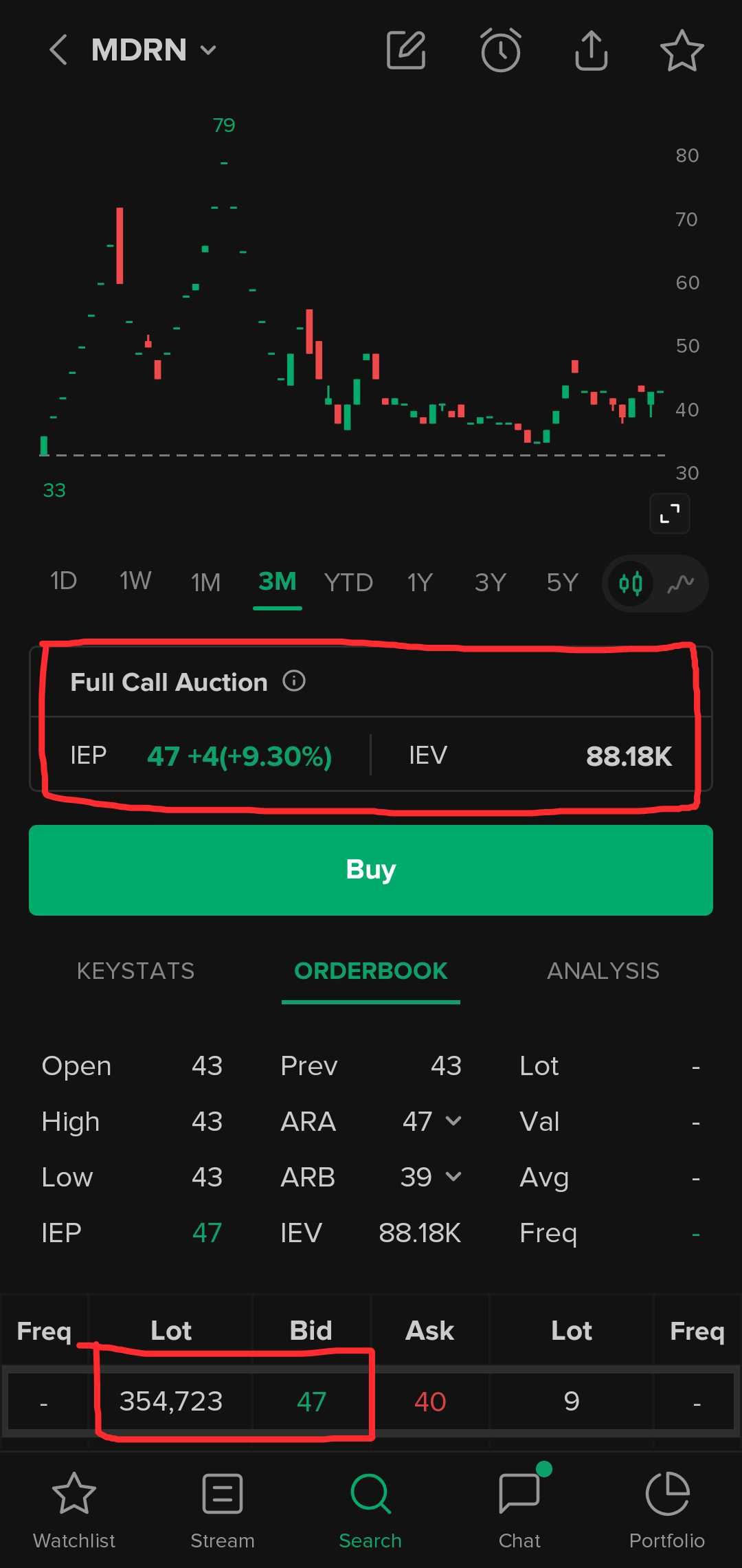Tap the green Buy button
742x1568 pixels.
tap(371, 870)
